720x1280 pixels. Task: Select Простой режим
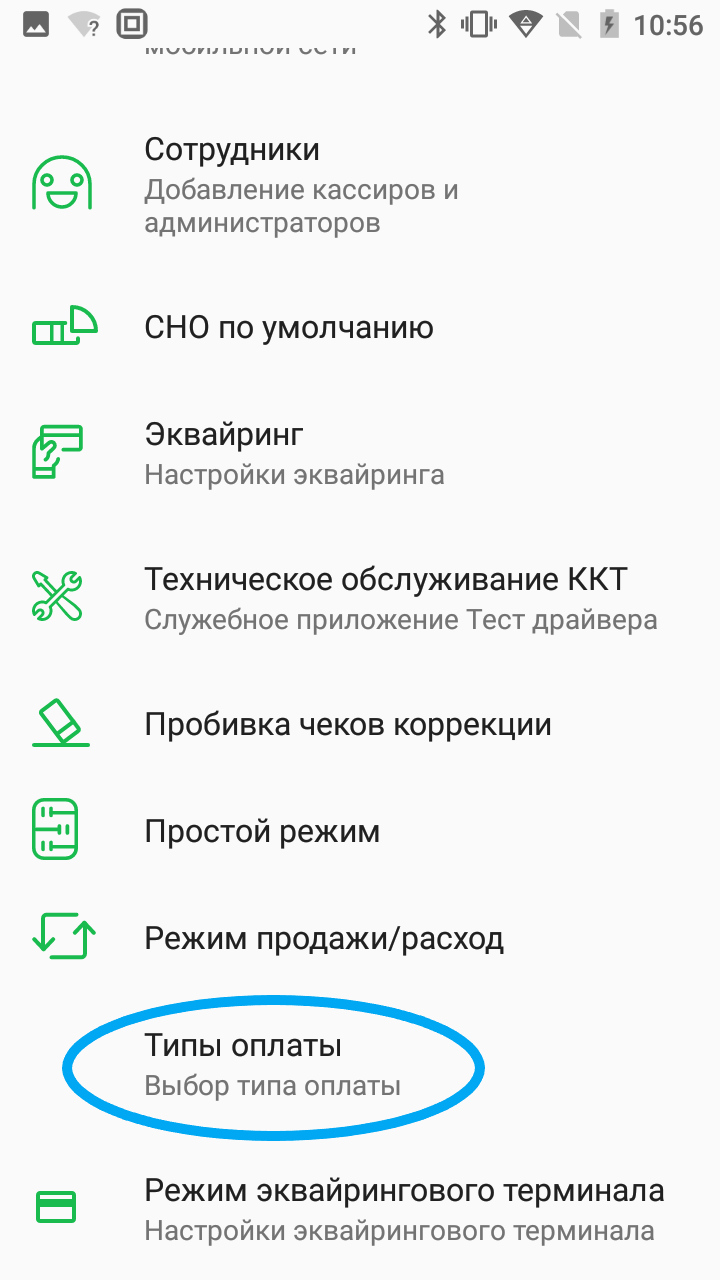tap(360, 831)
